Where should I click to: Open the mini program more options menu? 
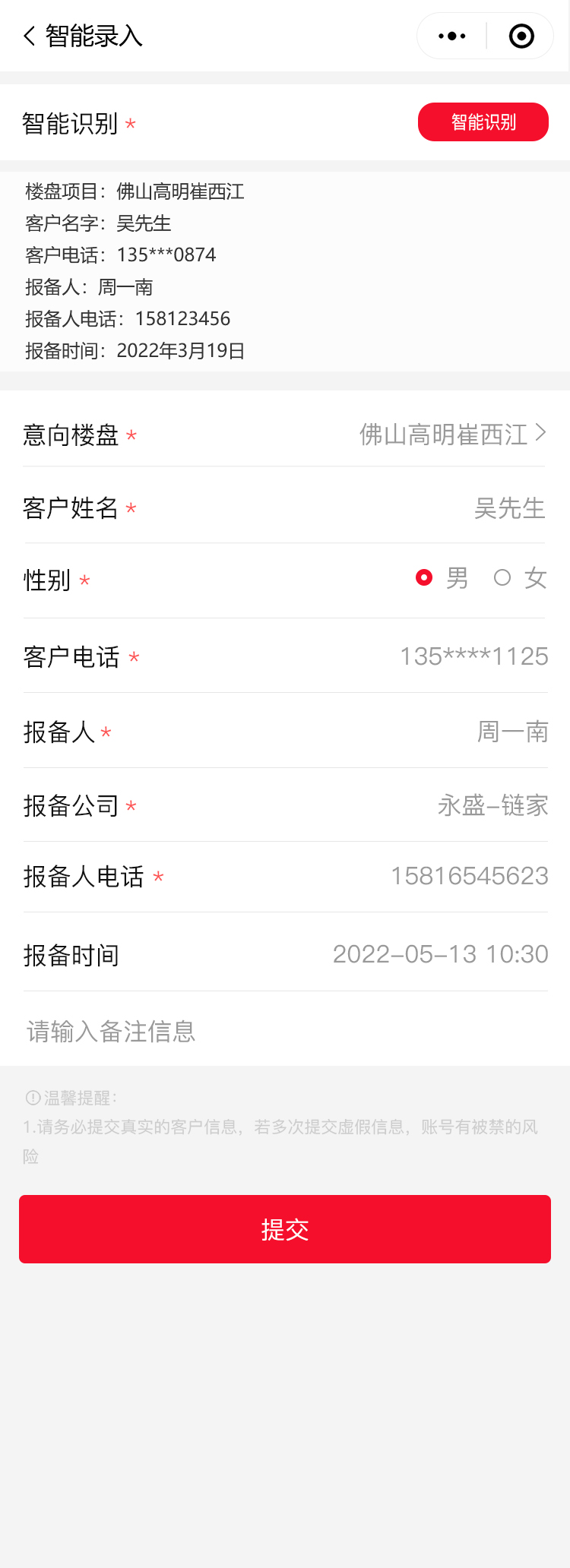click(452, 36)
